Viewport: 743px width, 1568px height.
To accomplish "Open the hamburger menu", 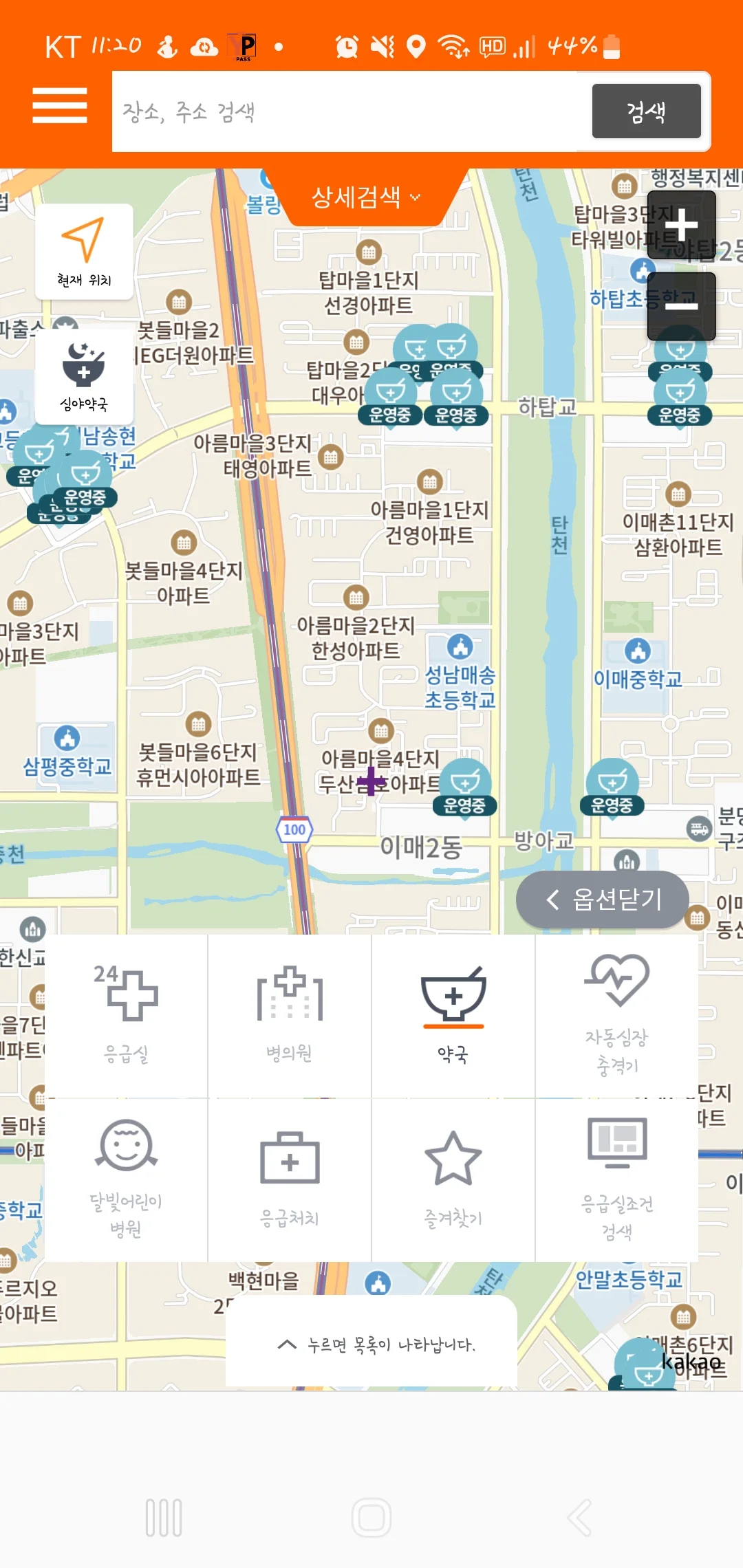I will pos(60,106).
